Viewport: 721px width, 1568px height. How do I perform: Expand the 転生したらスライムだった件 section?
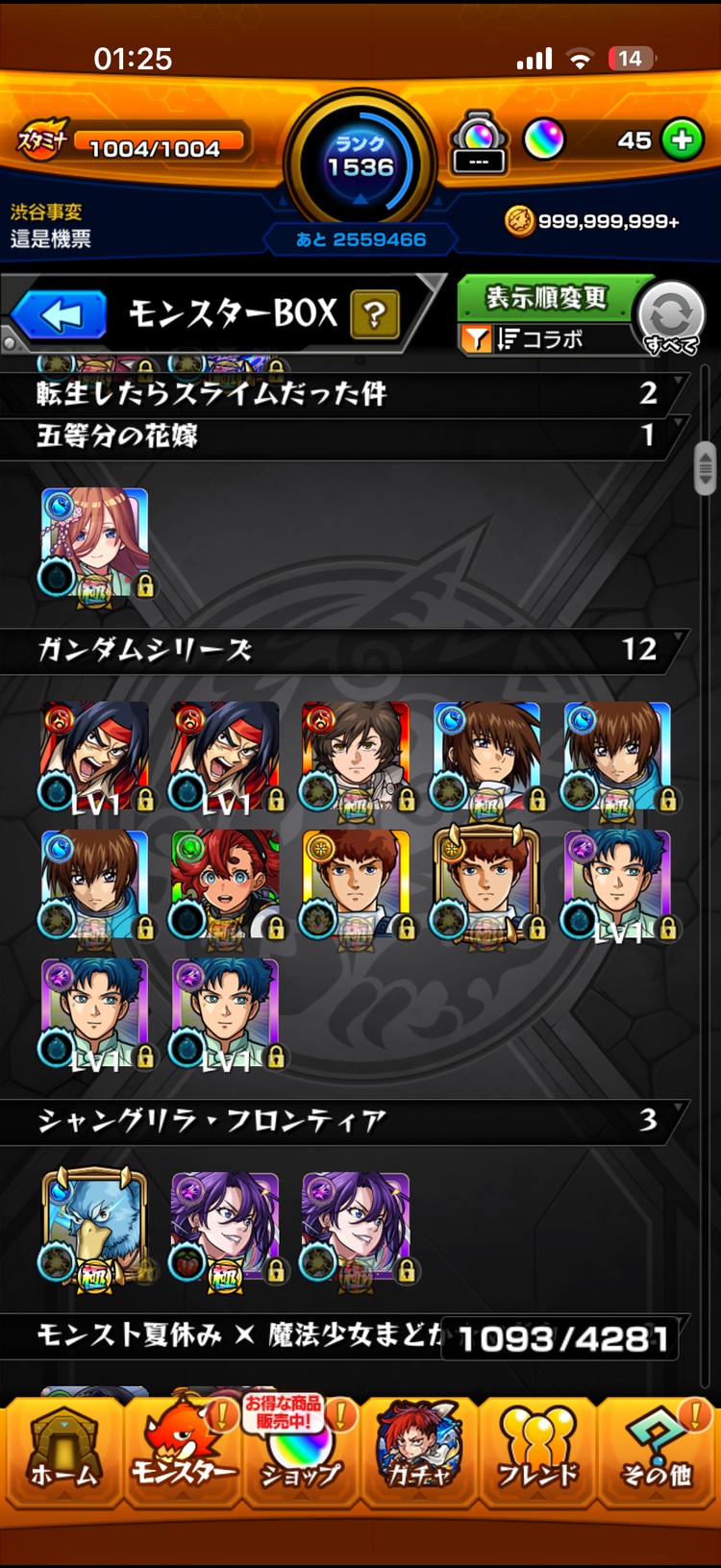(x=346, y=393)
